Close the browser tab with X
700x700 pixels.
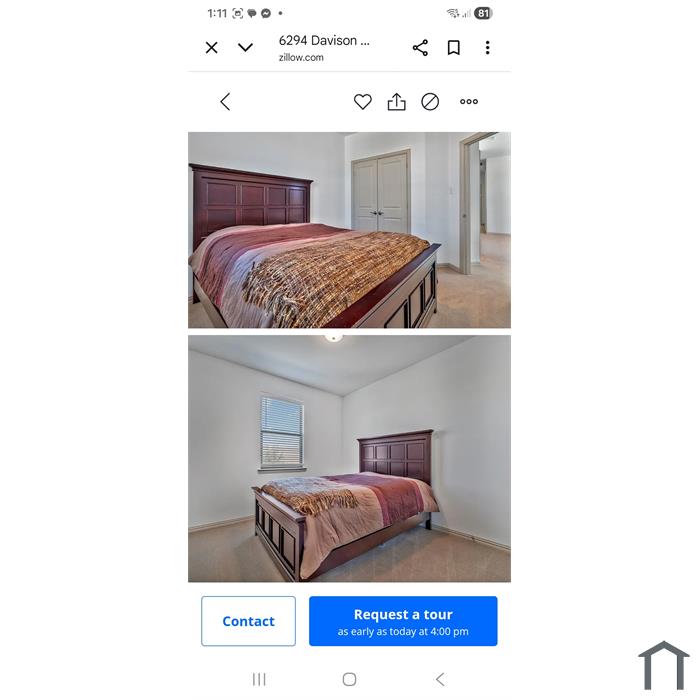[212, 48]
